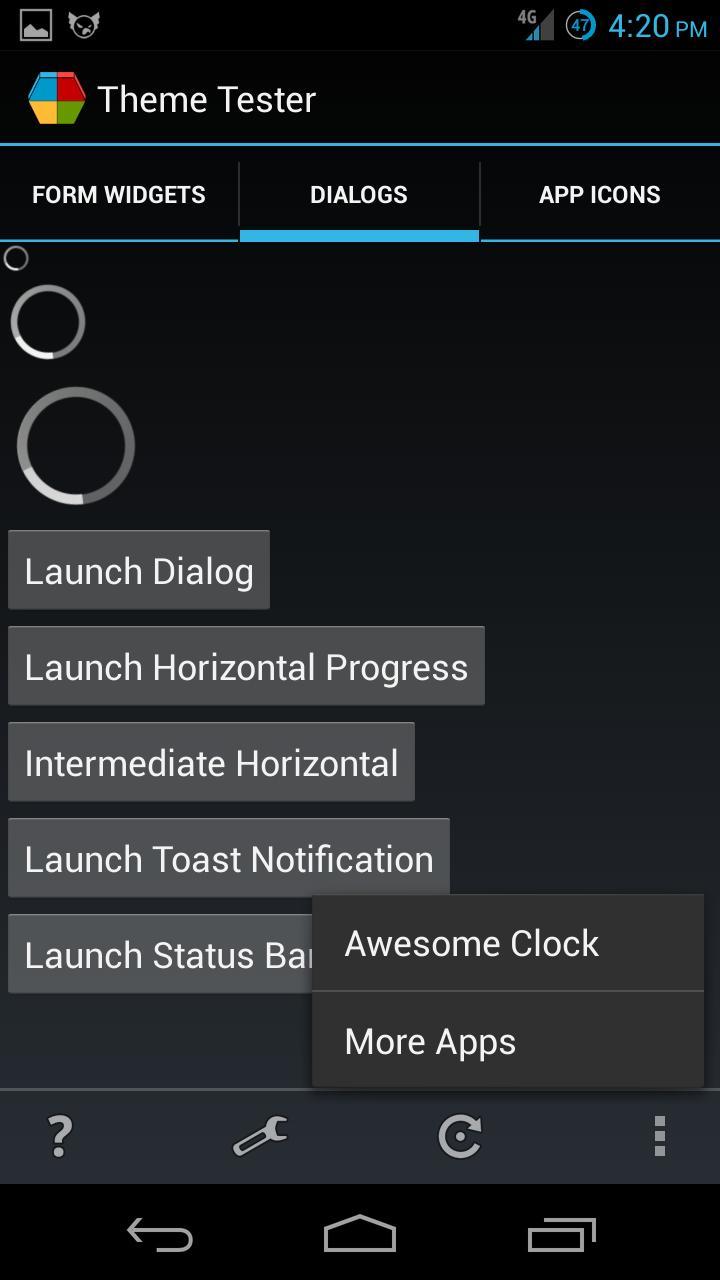
Task: Tap Intermediate Horizontal
Action: click(x=211, y=762)
